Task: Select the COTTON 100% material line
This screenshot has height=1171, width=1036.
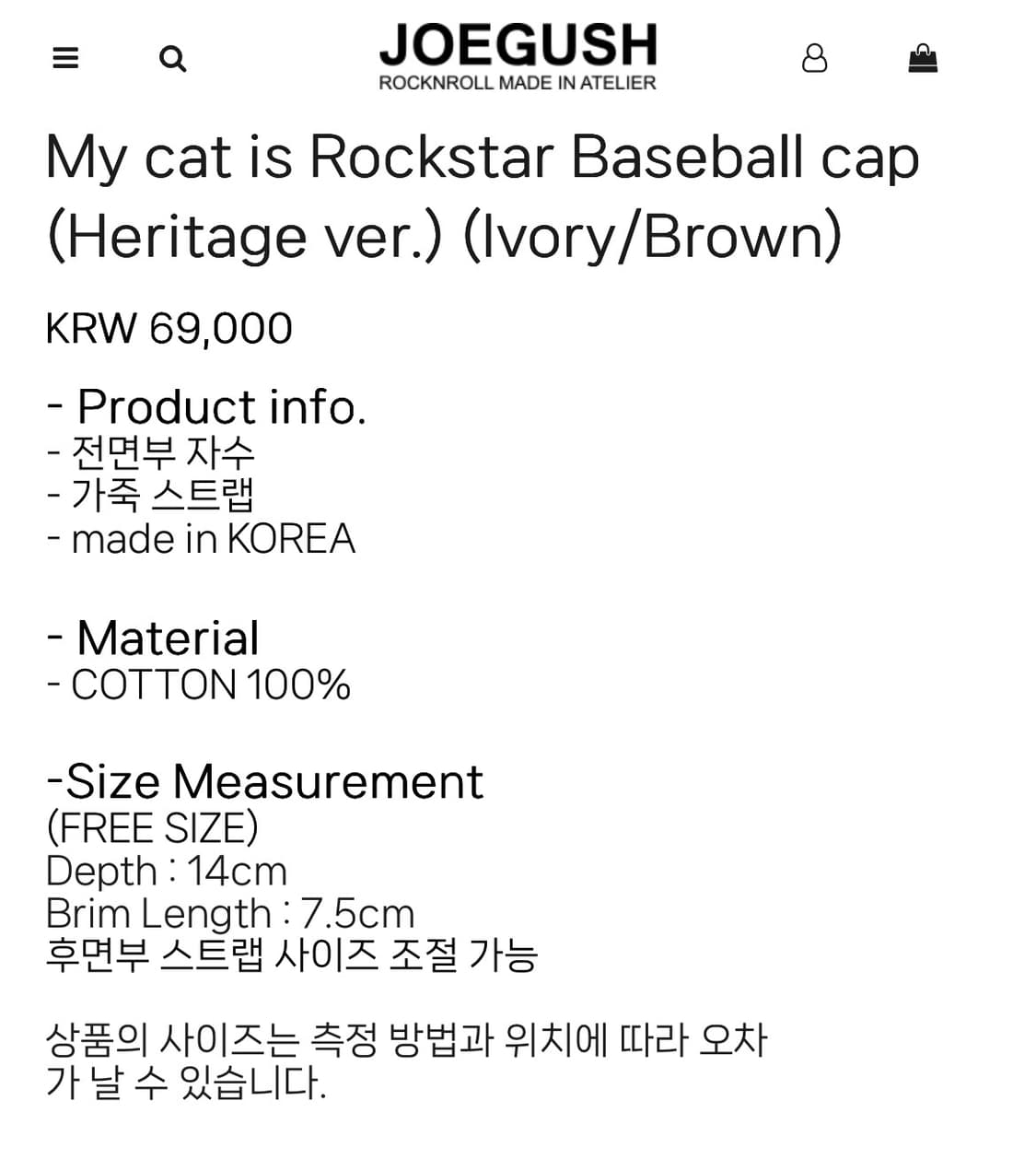Action: coord(199,685)
